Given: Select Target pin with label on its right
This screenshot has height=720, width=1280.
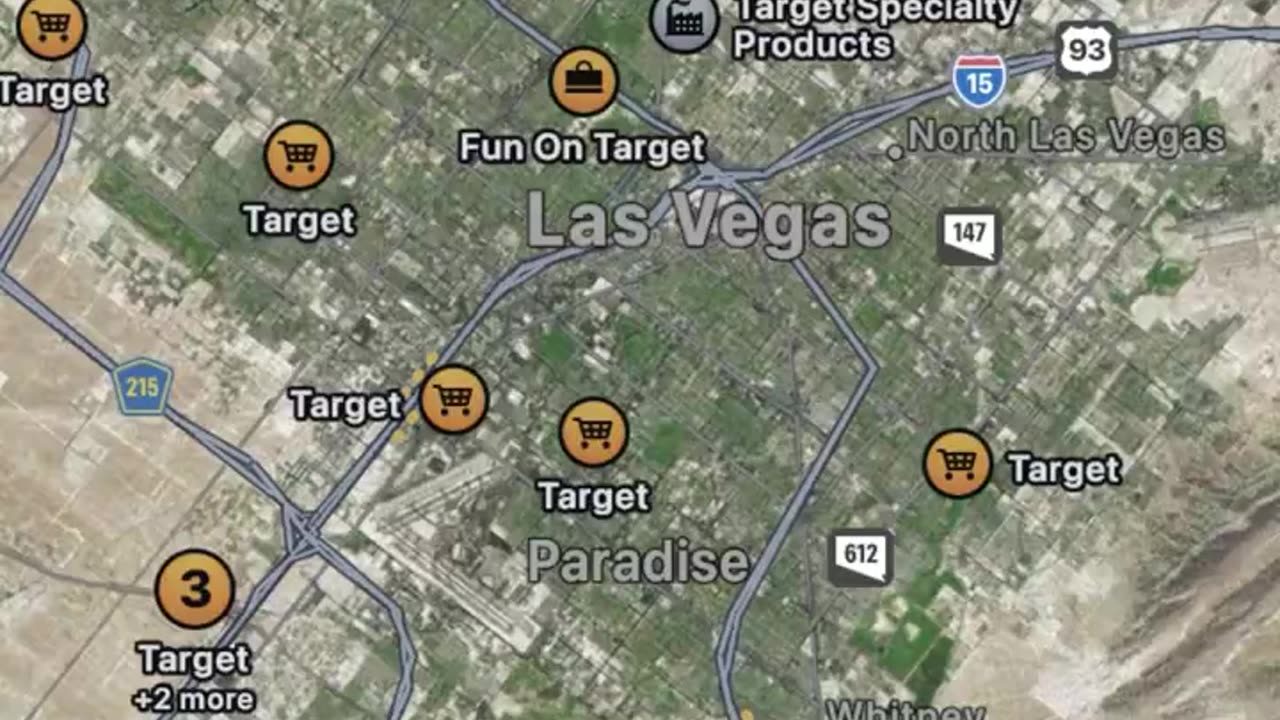Looking at the screenshot, I should pyautogui.click(x=957, y=463).
